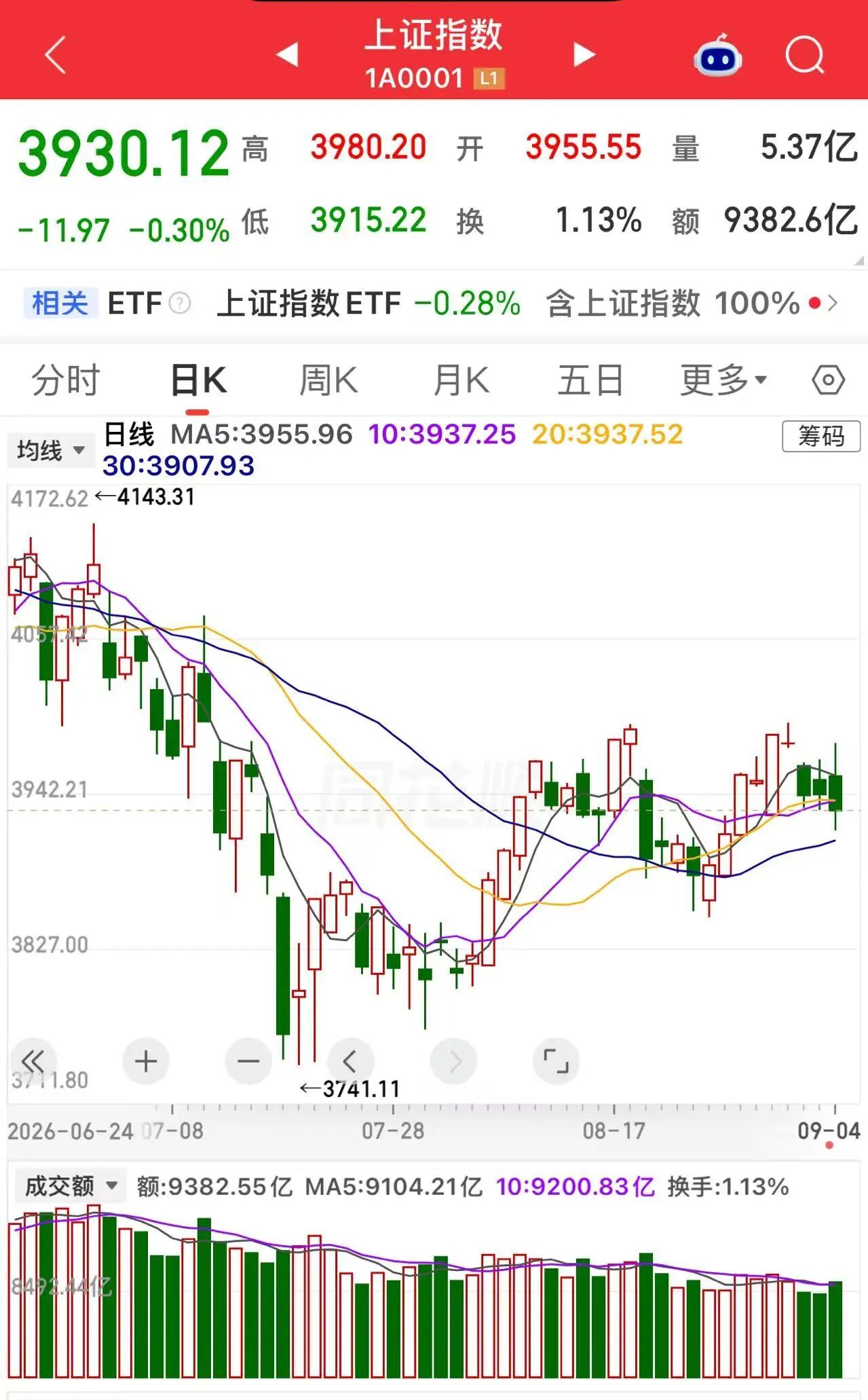The height and width of the screenshot is (1400, 868).
Task: Show the 五日 chart
Action: [x=590, y=380]
